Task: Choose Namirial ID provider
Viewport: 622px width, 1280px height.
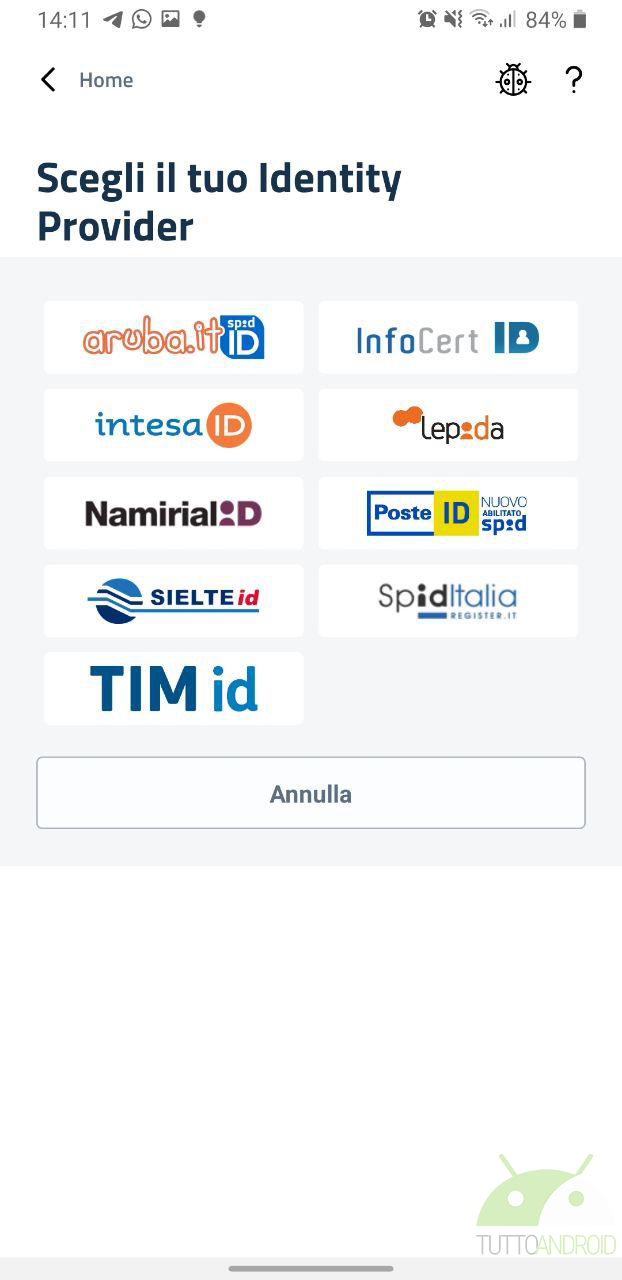Action: 173,513
